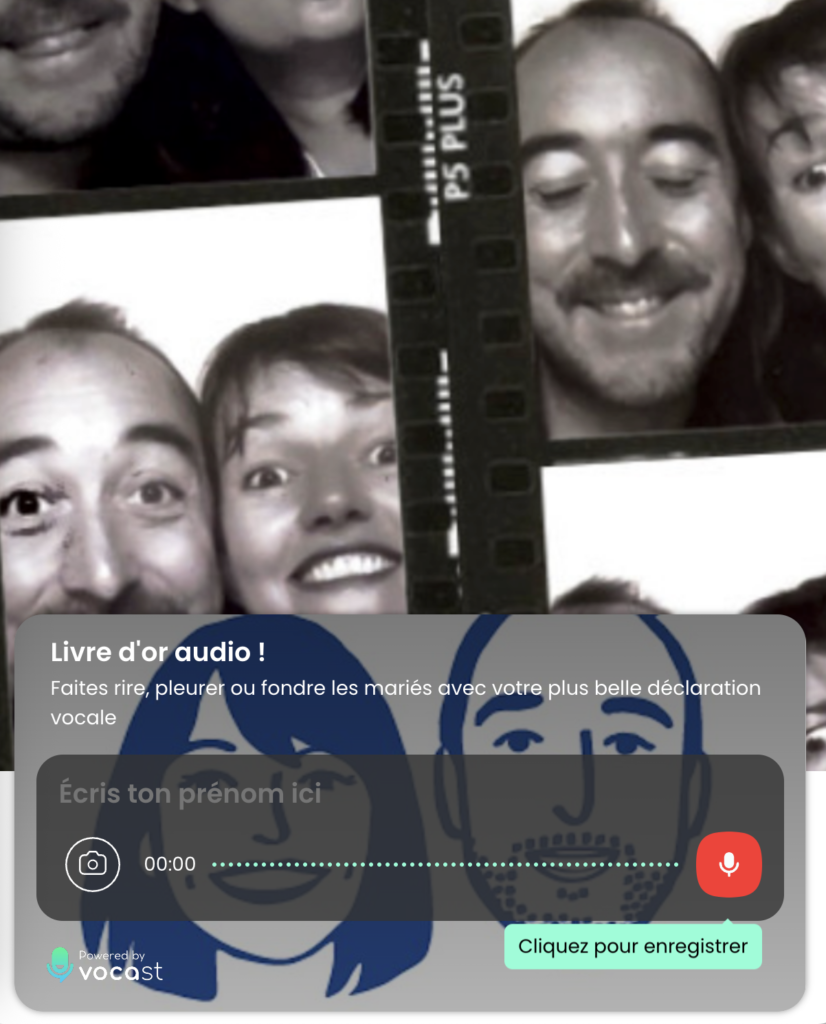Open the camera icon to add a photo
Image resolution: width=826 pixels, height=1024 pixels.
pos(93,864)
